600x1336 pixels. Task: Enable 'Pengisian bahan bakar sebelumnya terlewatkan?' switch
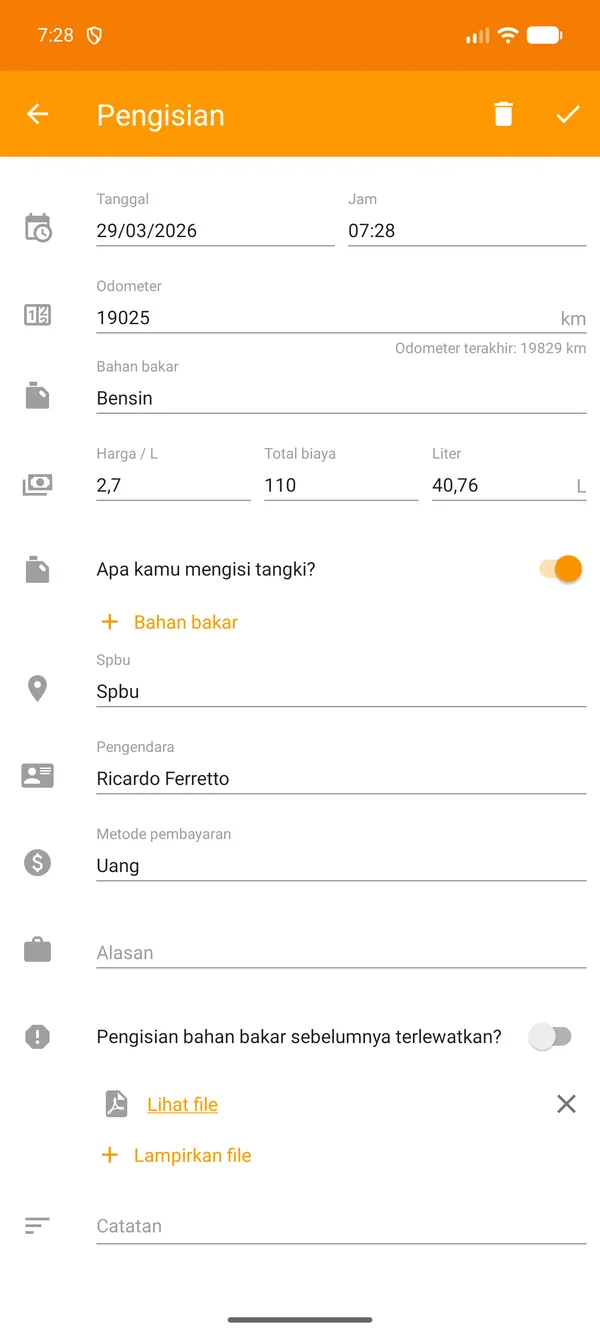[x=550, y=1037]
